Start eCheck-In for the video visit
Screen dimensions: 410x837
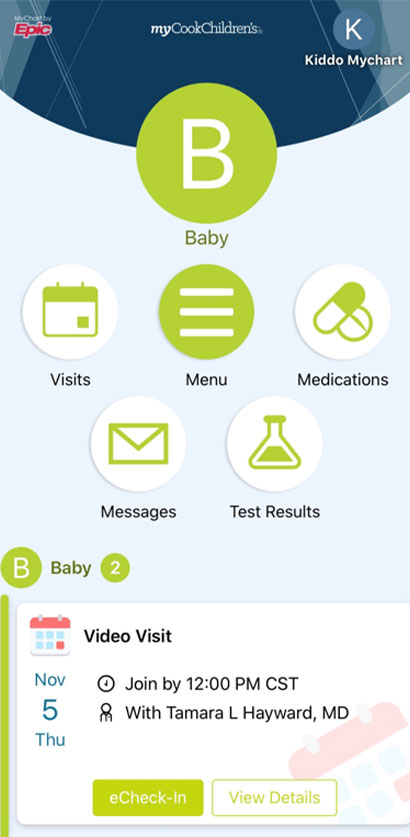click(x=148, y=797)
